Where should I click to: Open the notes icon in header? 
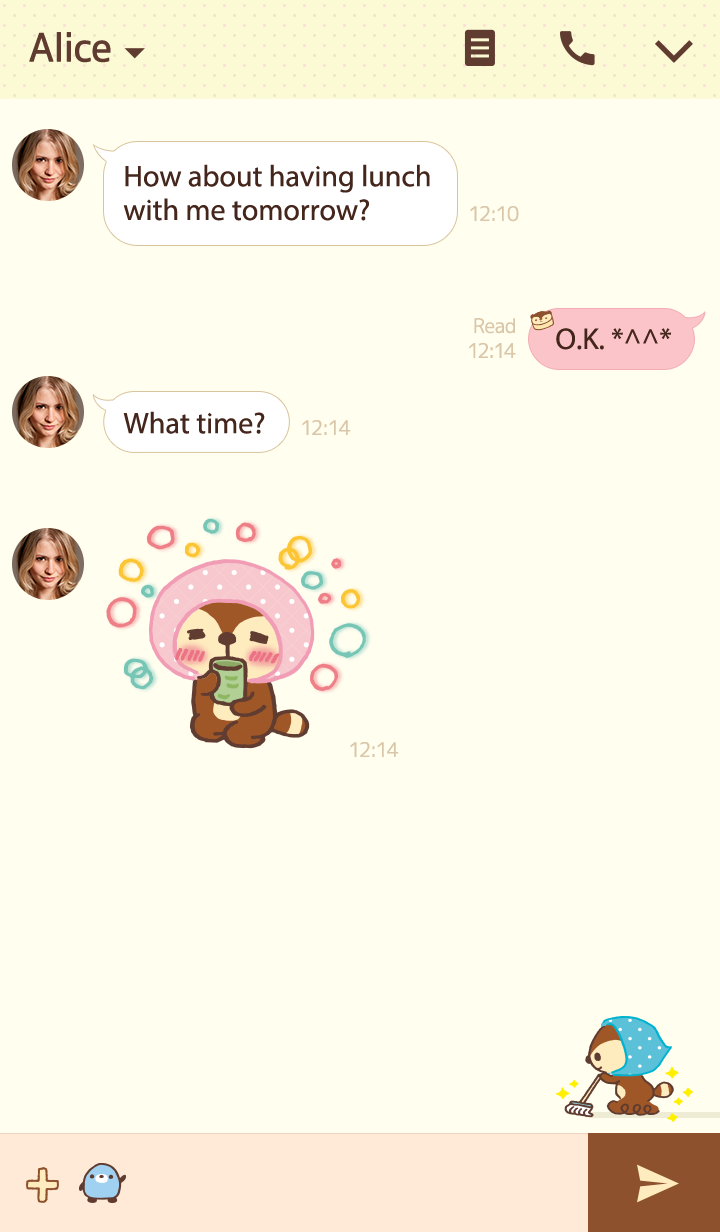point(480,48)
